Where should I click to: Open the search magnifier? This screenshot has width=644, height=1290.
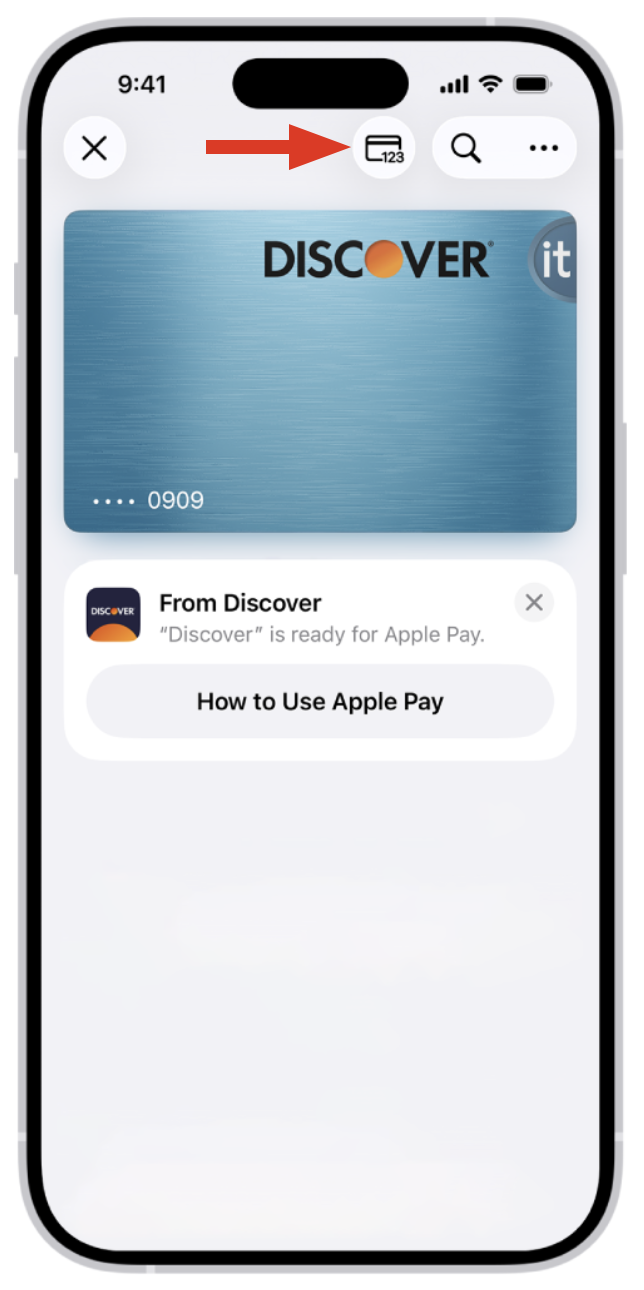466,149
